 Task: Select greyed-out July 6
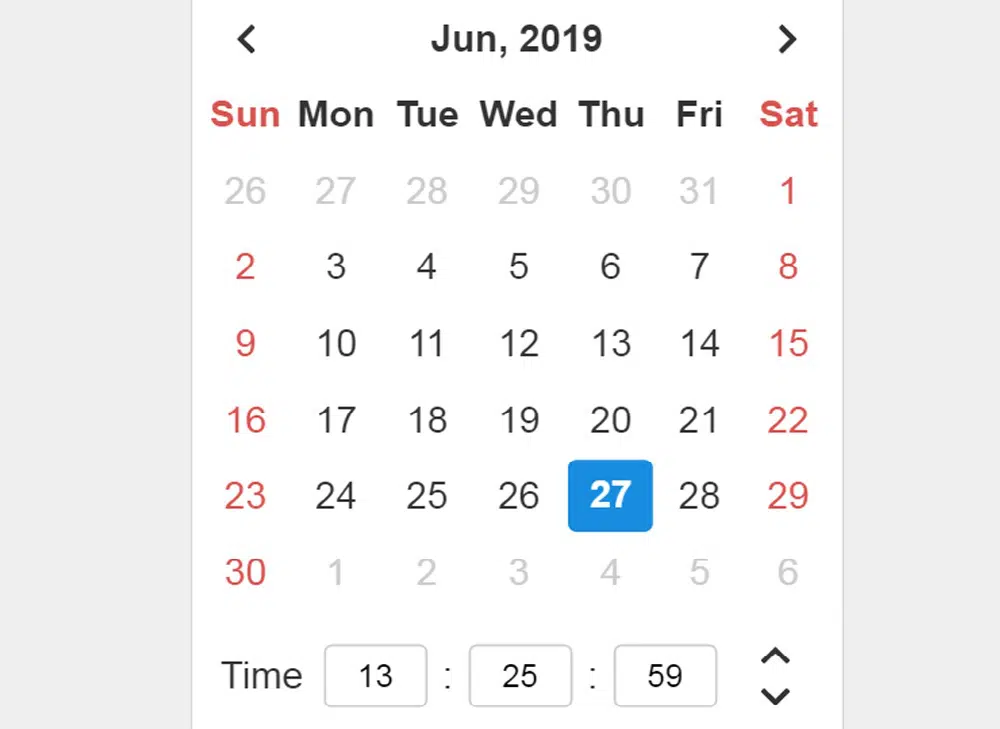click(x=788, y=572)
